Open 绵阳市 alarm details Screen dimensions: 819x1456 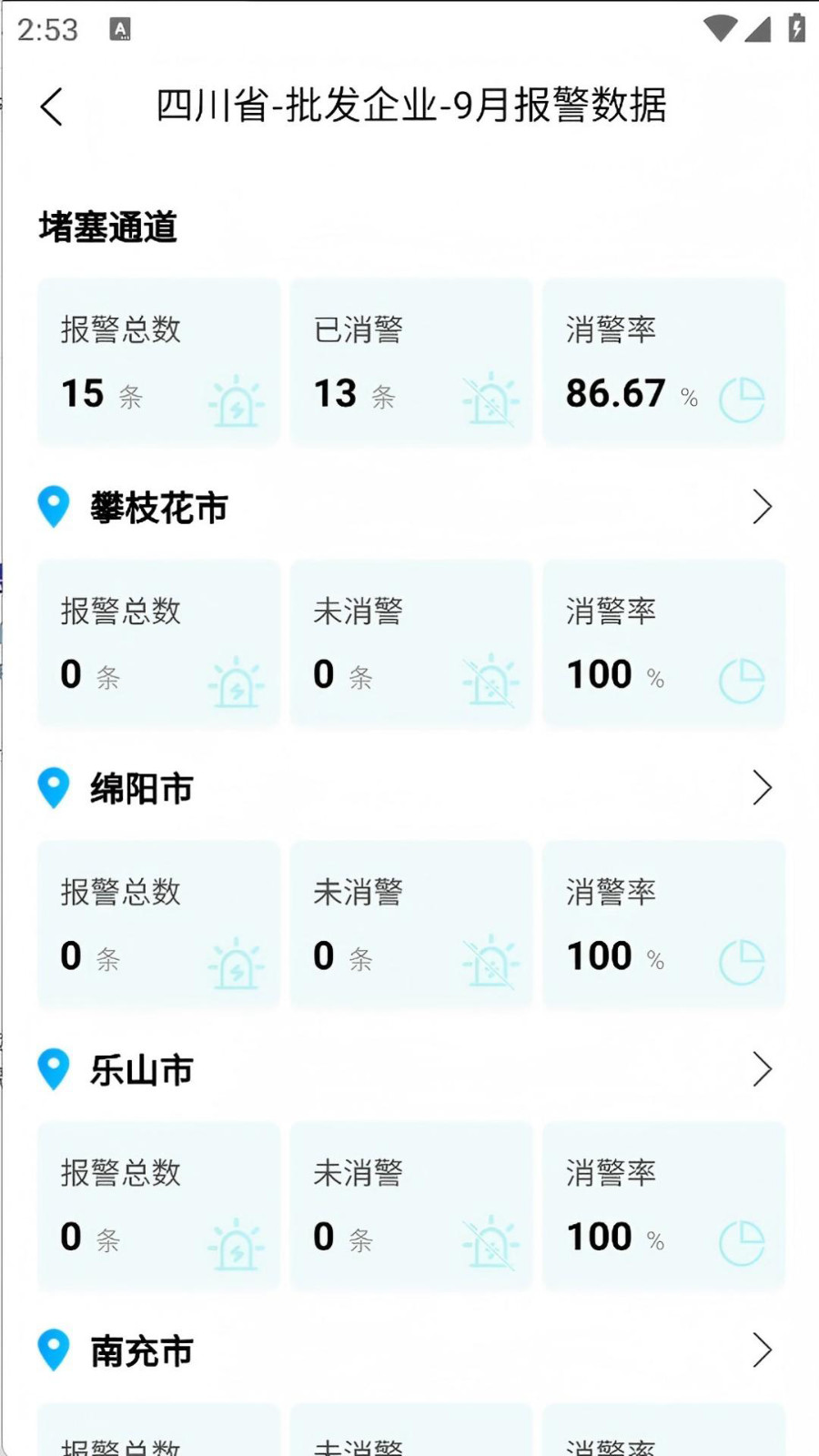762,788
